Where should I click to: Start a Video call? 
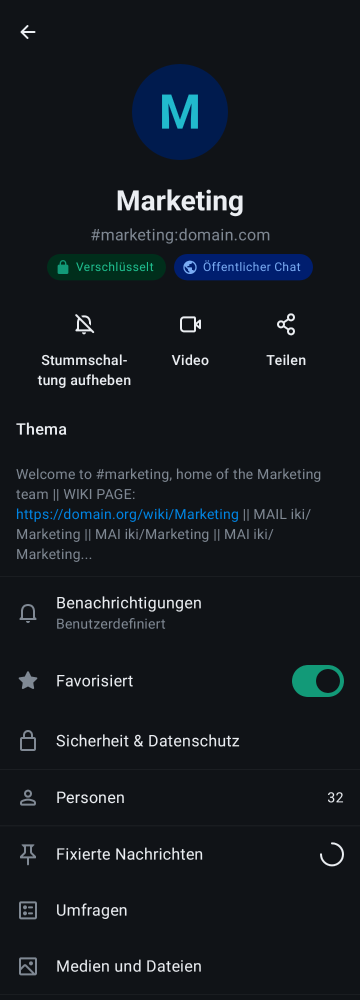point(190,341)
